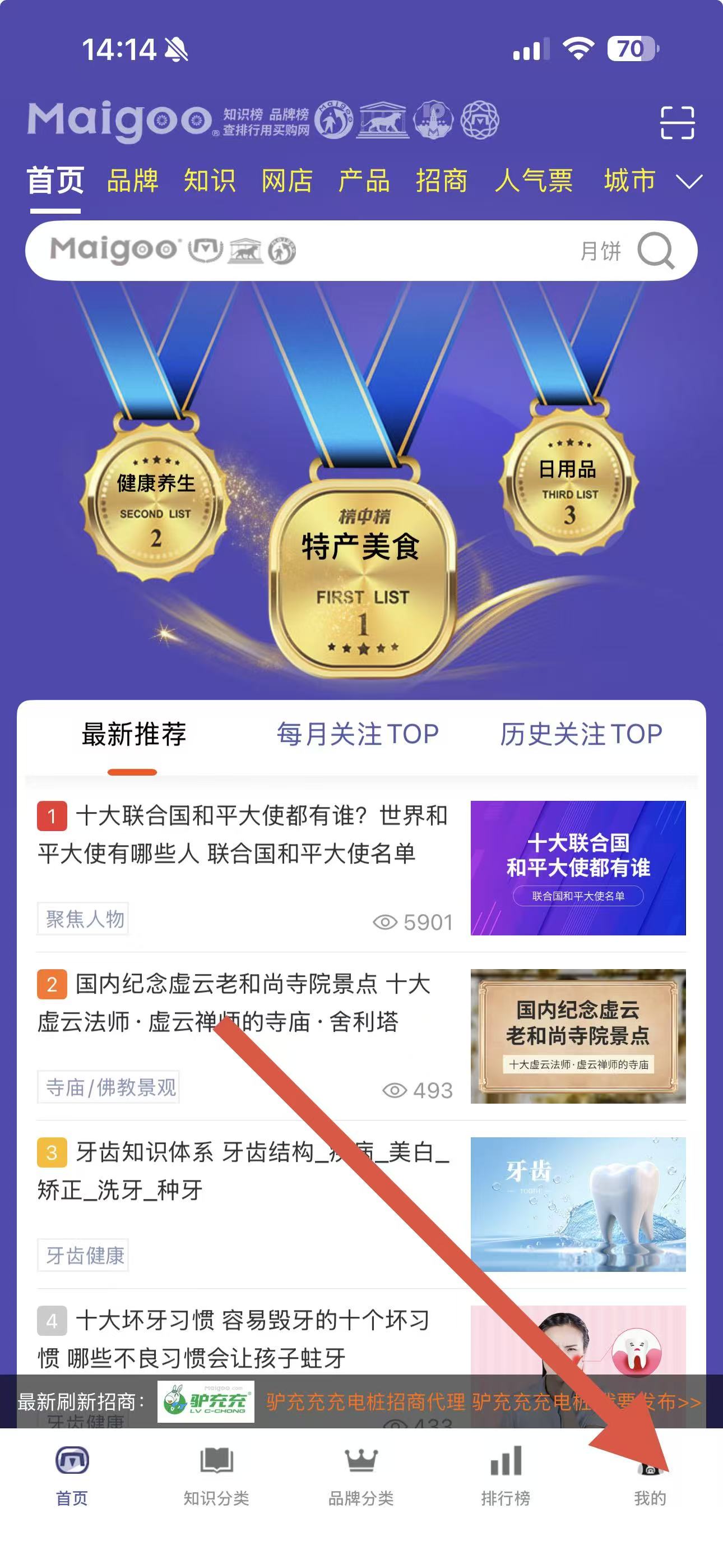
Task: Open the 人气票 top tab
Action: (x=534, y=181)
